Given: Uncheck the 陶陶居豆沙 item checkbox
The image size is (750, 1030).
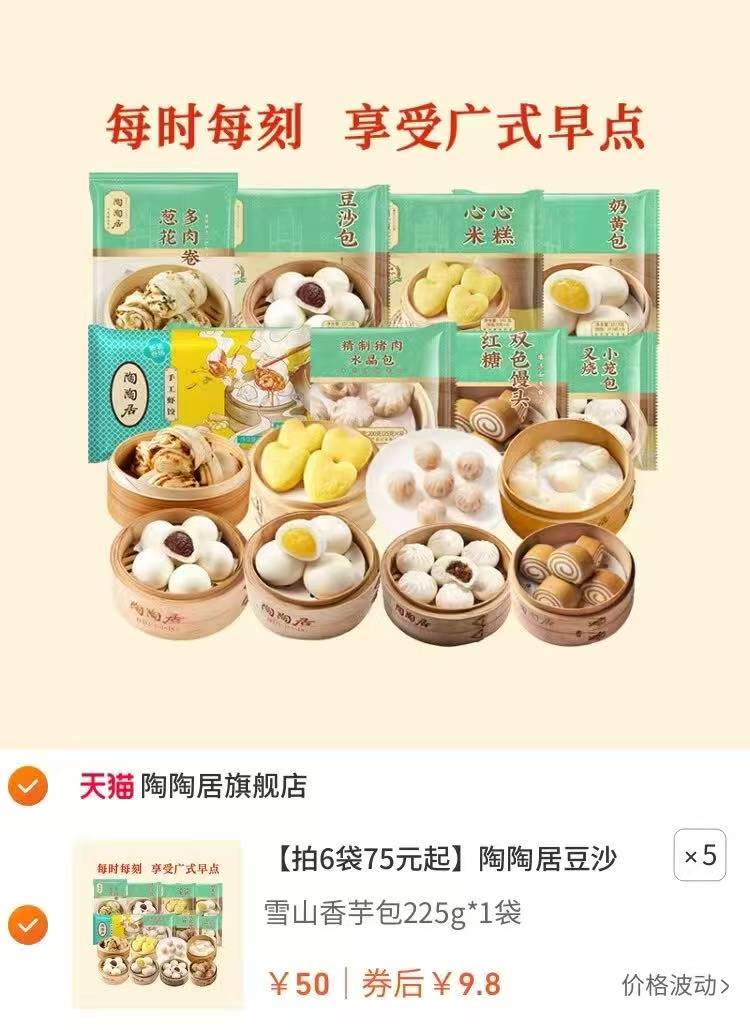Looking at the screenshot, I should 28,924.
